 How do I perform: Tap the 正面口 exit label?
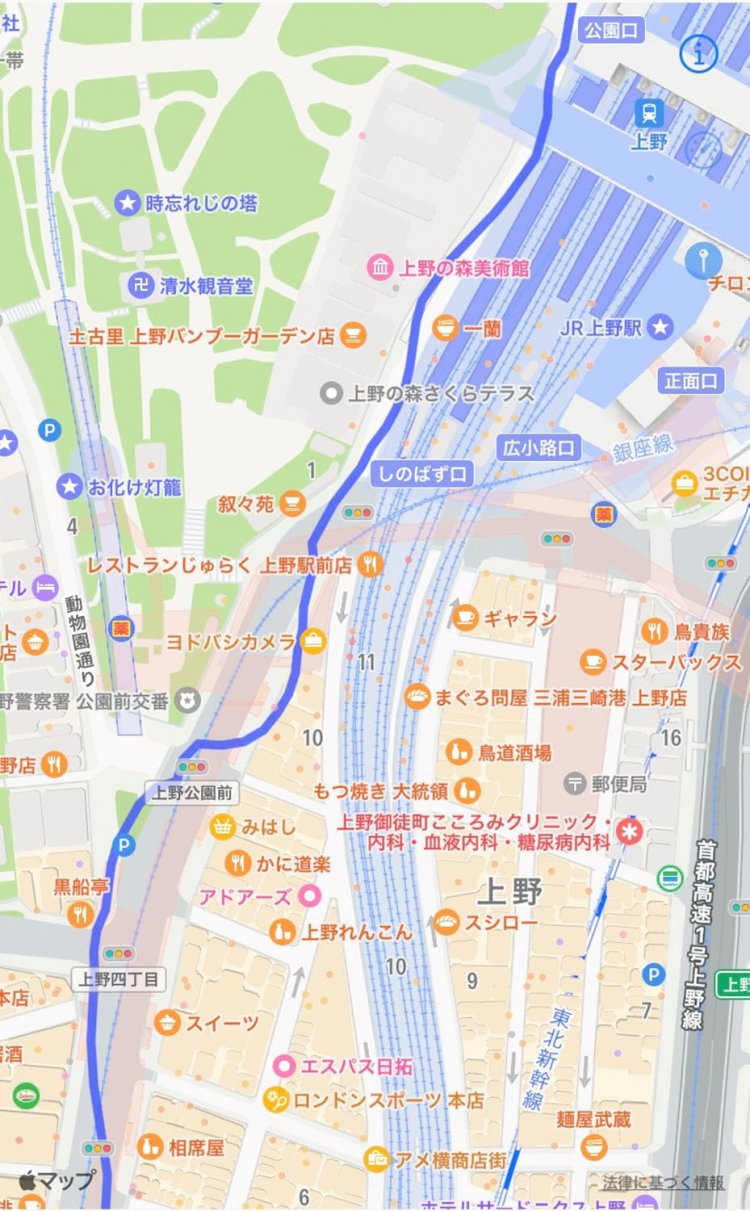coord(691,379)
